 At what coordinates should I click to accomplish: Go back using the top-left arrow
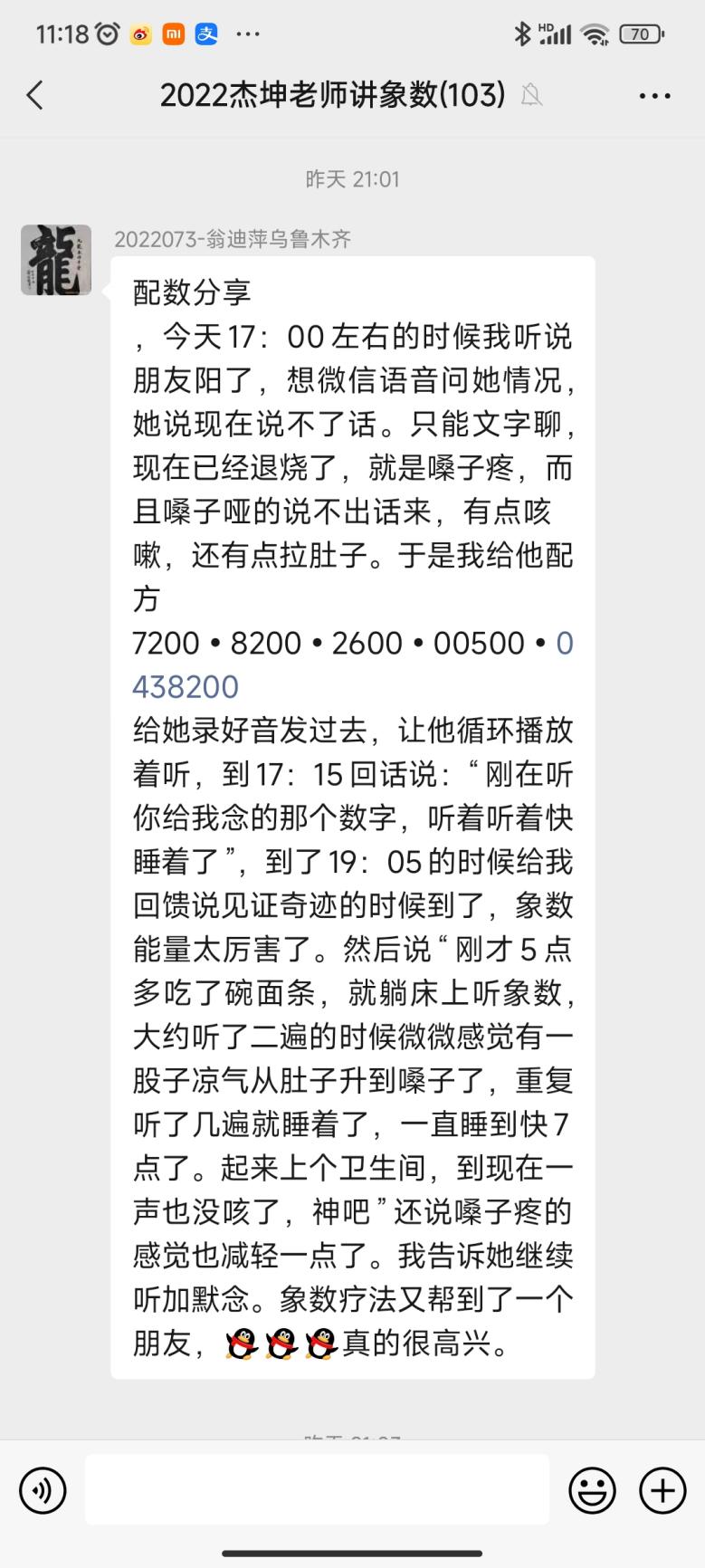point(35,95)
